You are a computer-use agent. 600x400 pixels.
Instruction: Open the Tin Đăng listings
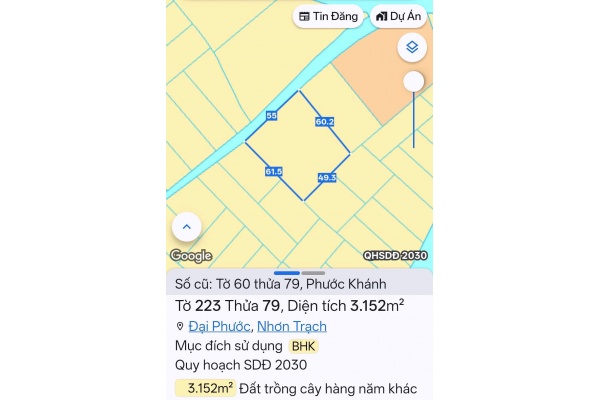(328, 17)
